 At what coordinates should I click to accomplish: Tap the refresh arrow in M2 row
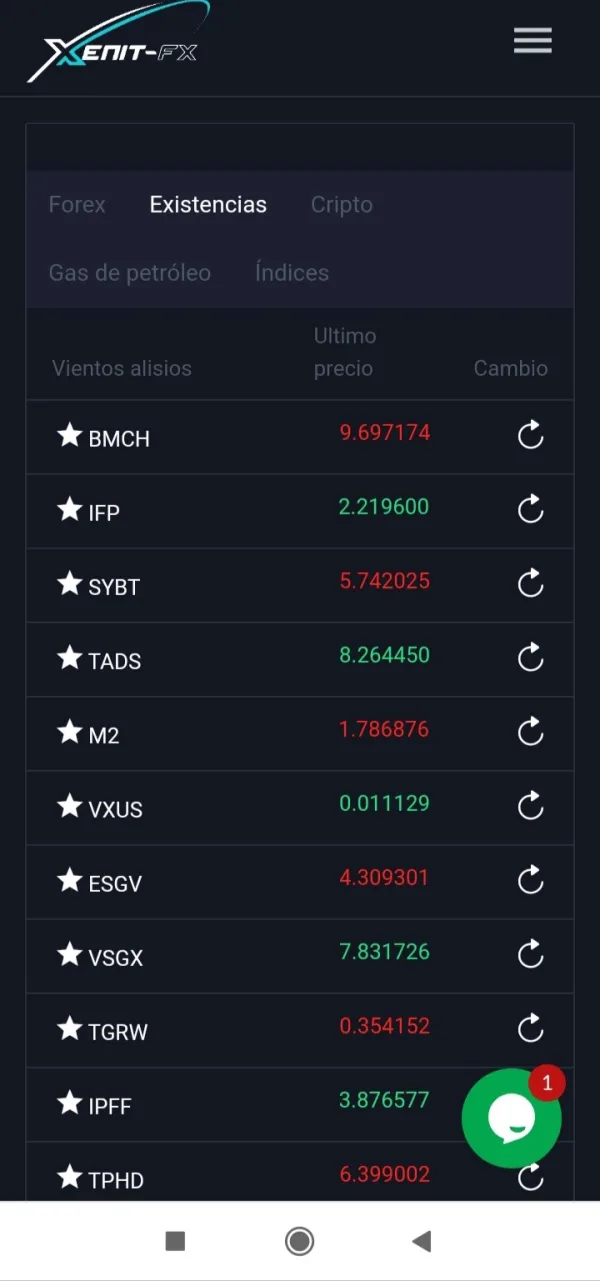(530, 731)
